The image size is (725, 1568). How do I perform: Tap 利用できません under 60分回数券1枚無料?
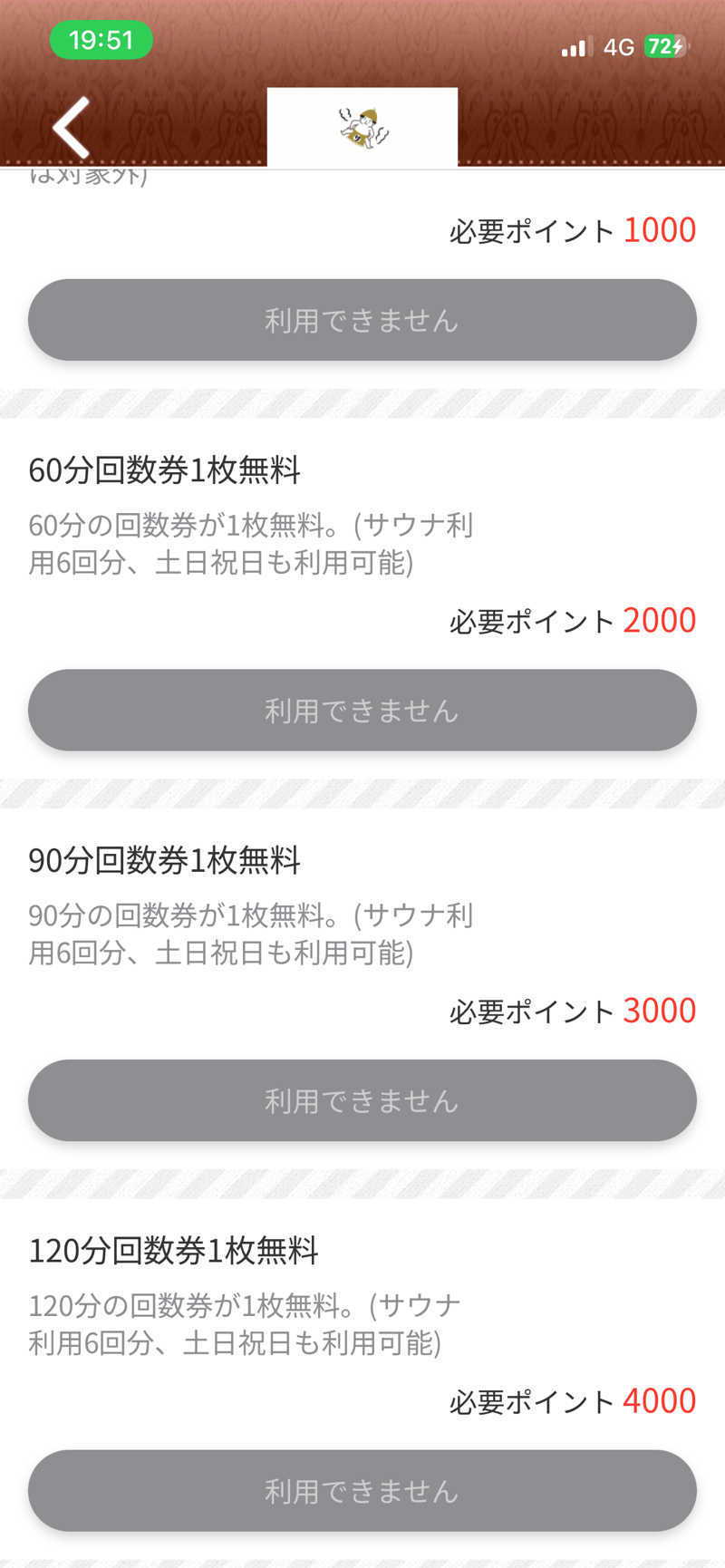click(x=362, y=711)
